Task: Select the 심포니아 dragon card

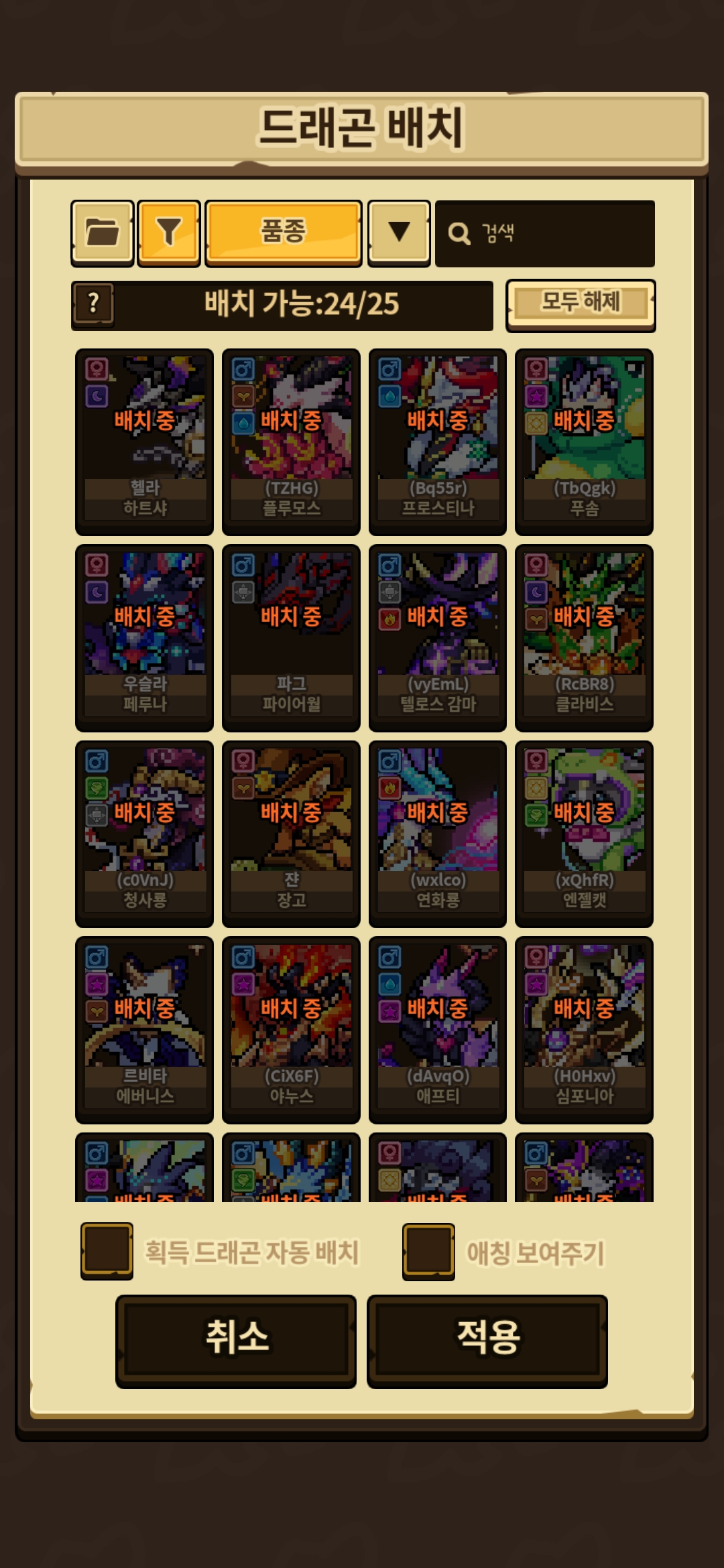Action: (584, 1030)
